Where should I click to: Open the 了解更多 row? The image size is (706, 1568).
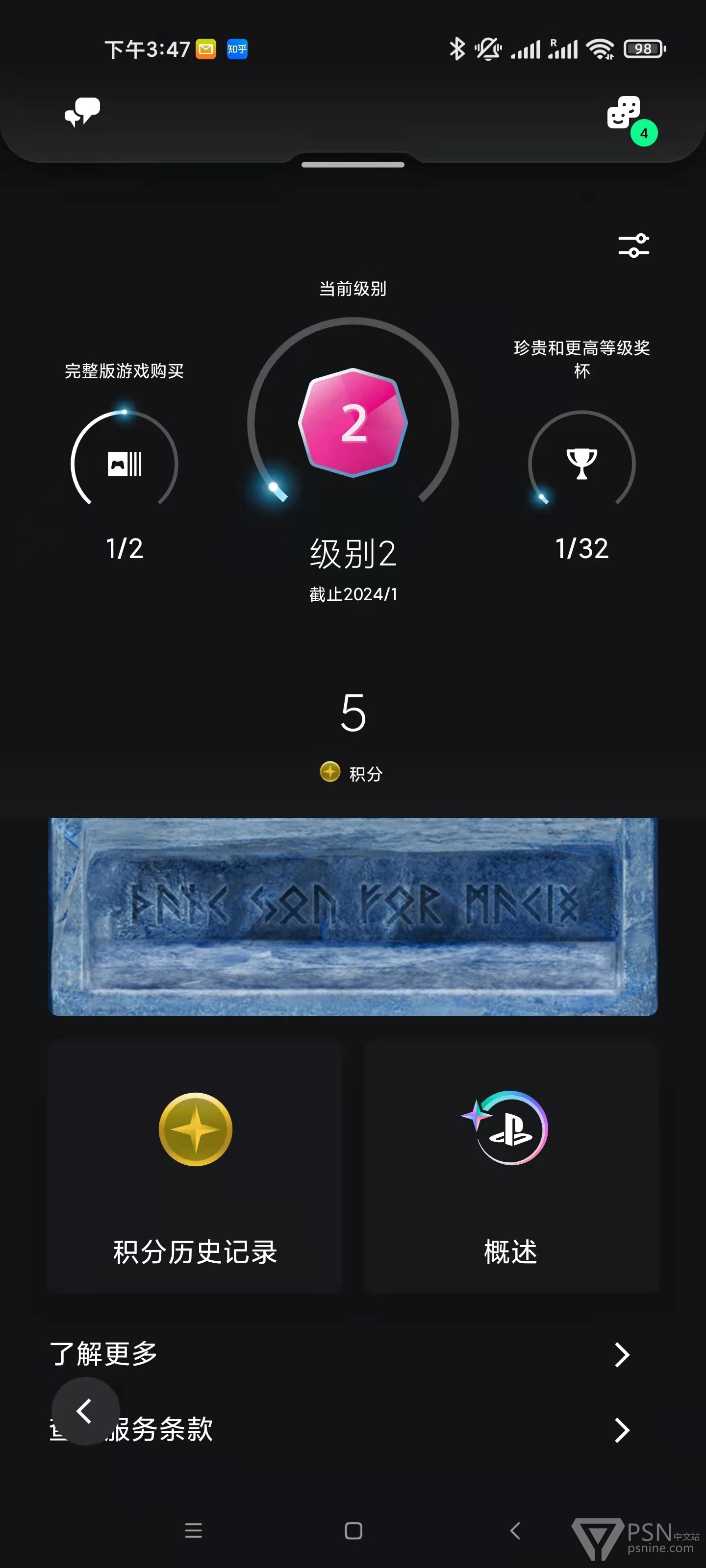(353, 1354)
